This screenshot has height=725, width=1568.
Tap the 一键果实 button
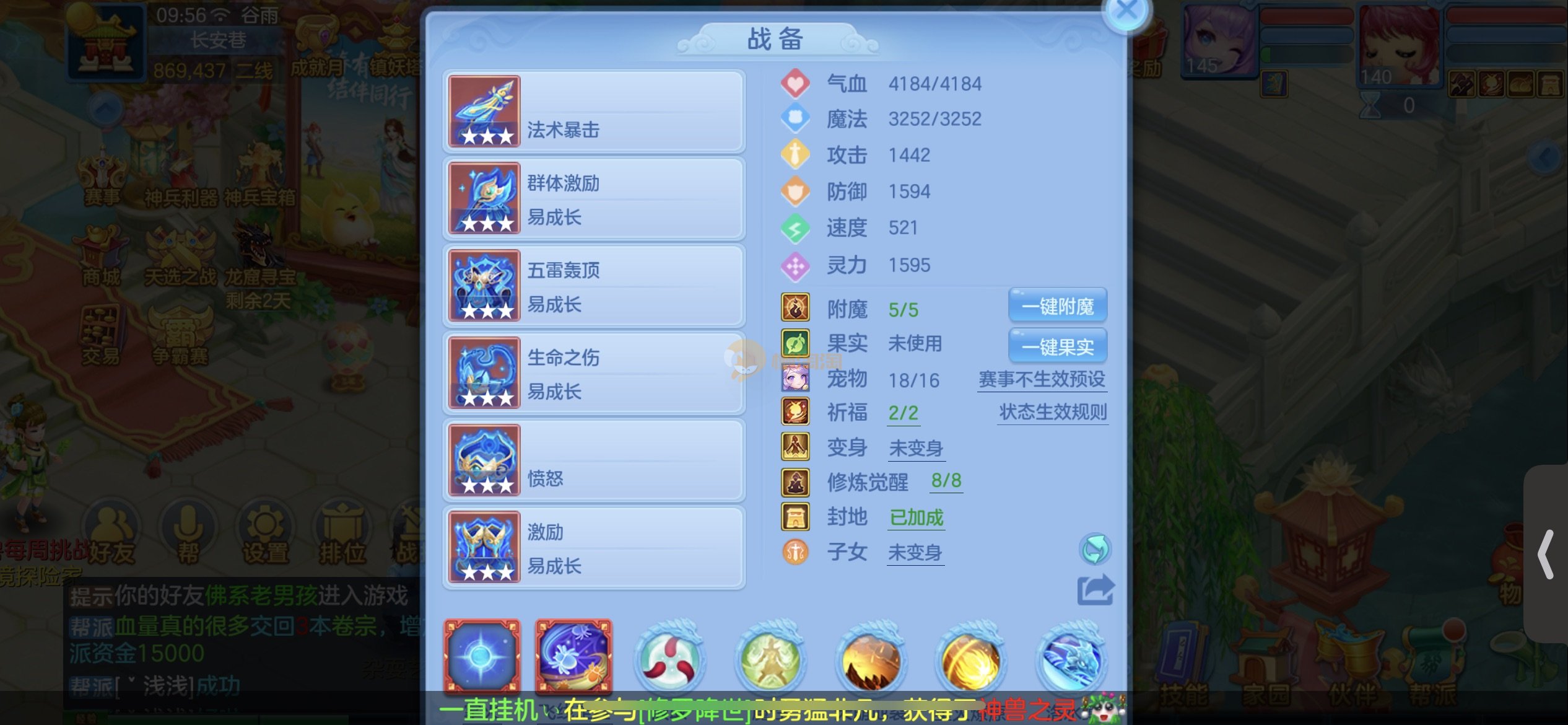(x=1057, y=346)
